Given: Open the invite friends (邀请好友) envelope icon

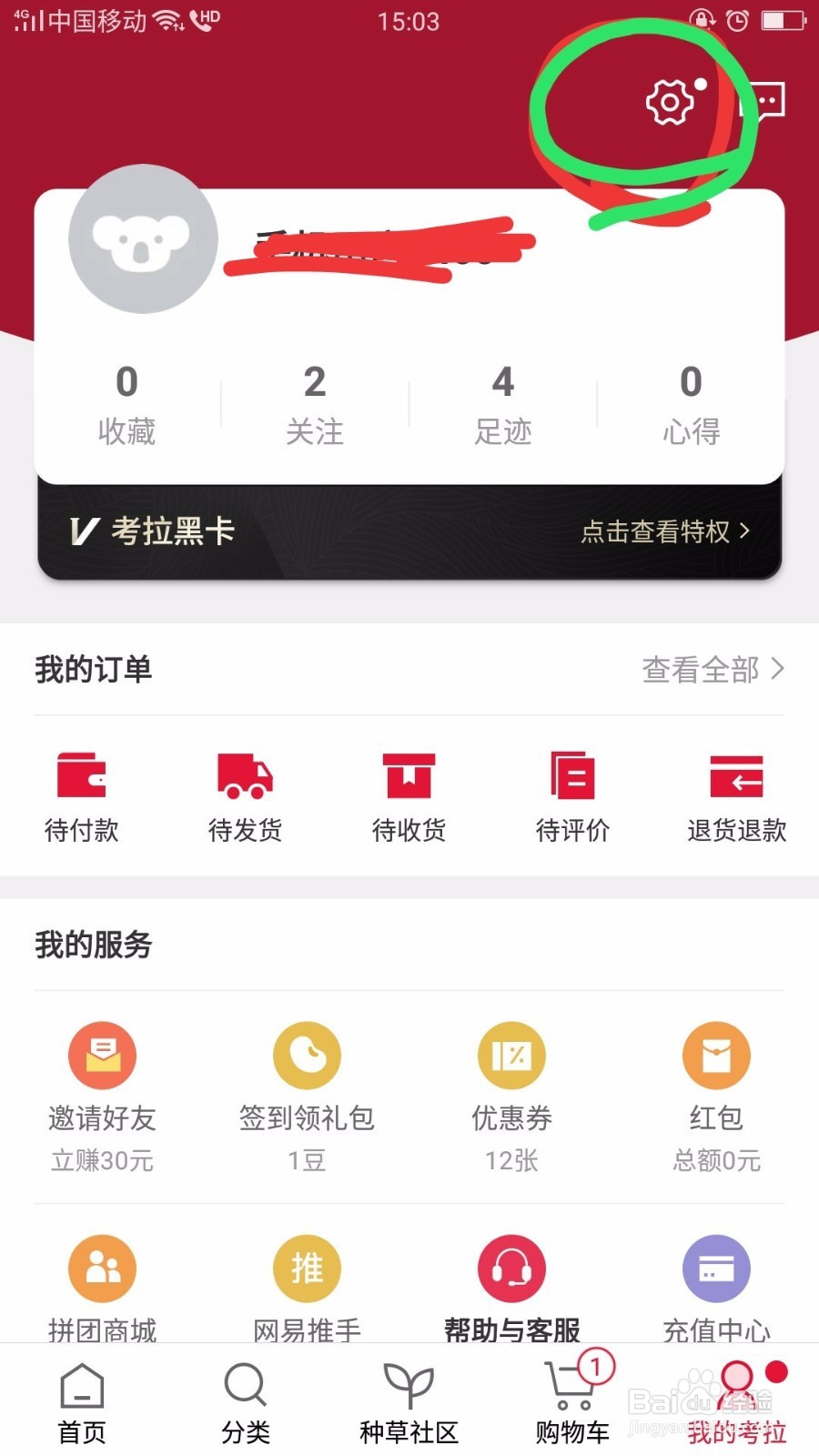Looking at the screenshot, I should tap(102, 1056).
